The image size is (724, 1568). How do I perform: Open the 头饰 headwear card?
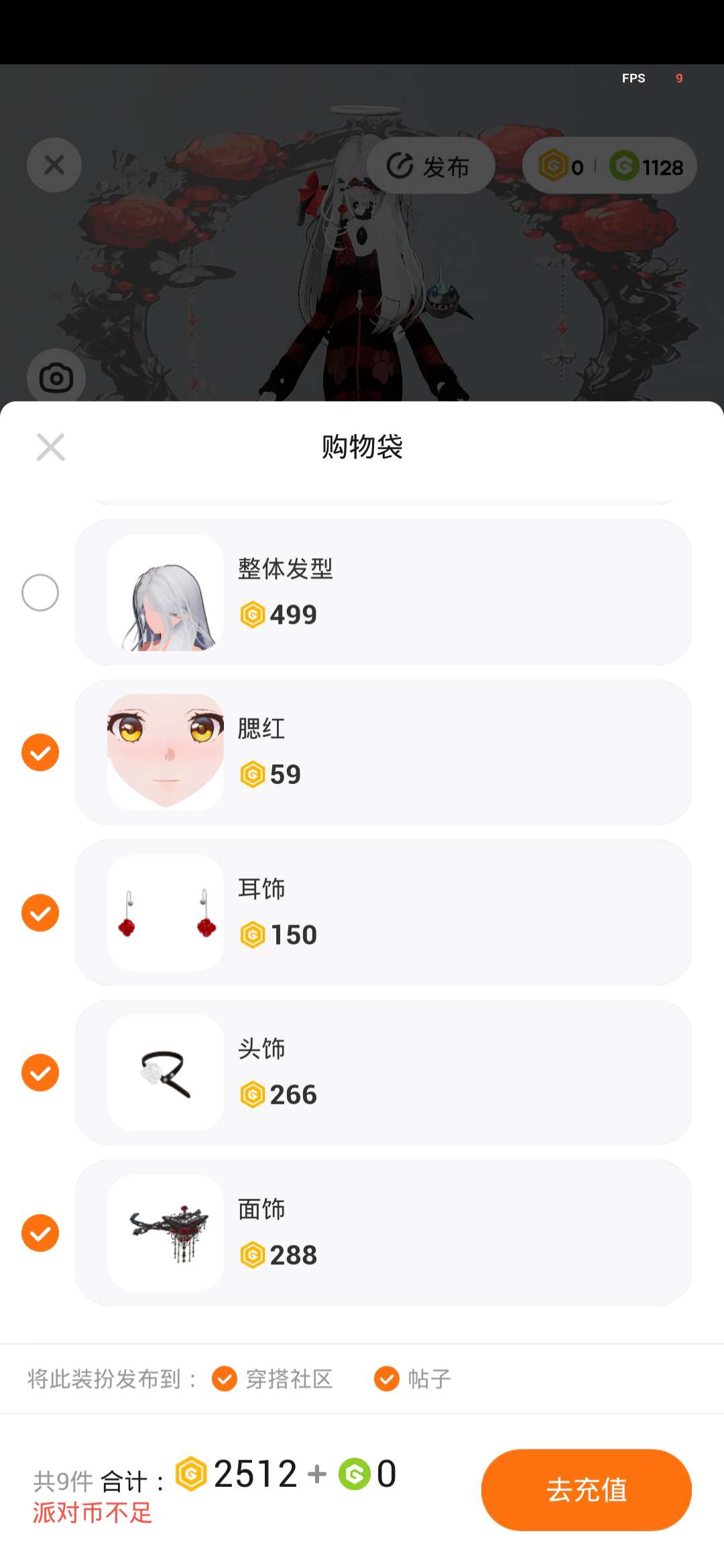coord(383,1073)
